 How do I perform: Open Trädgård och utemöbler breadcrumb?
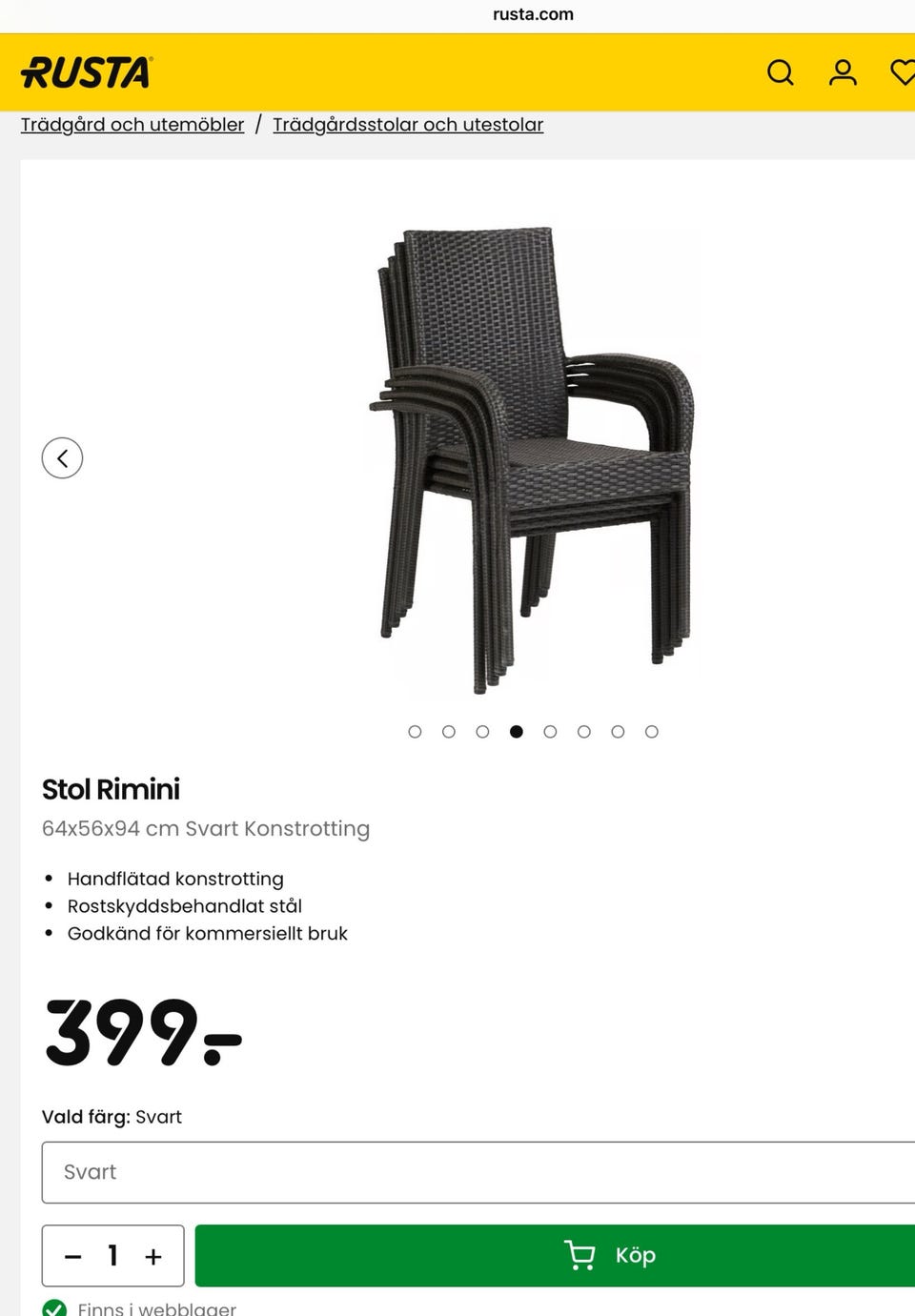132,125
